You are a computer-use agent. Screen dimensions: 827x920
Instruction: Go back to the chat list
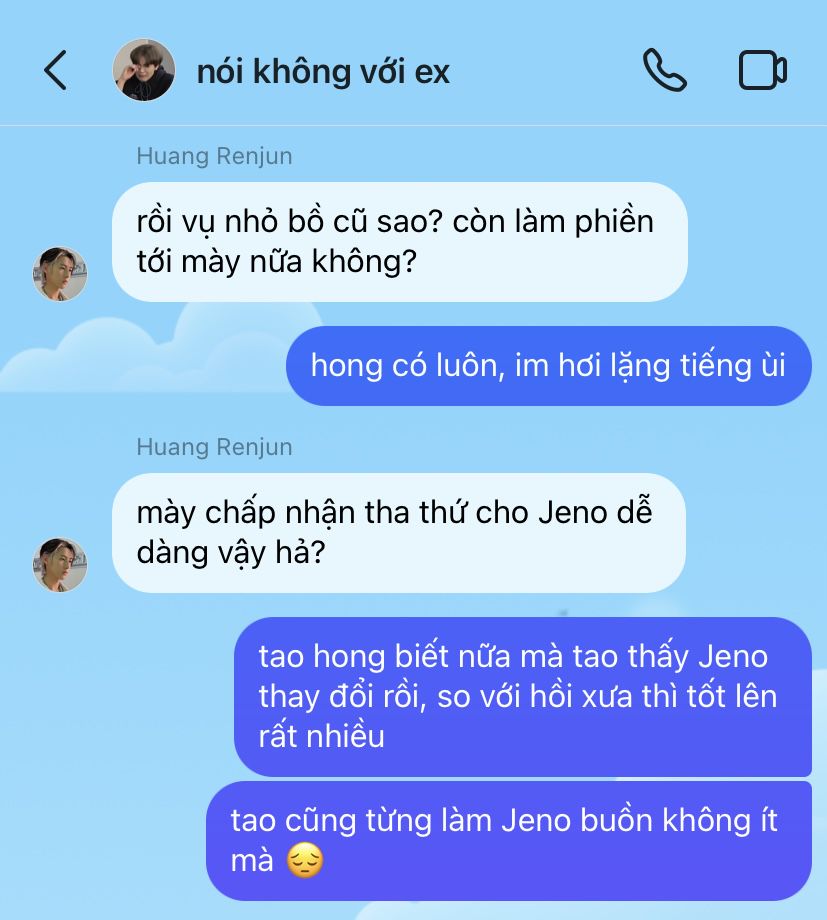tap(56, 71)
